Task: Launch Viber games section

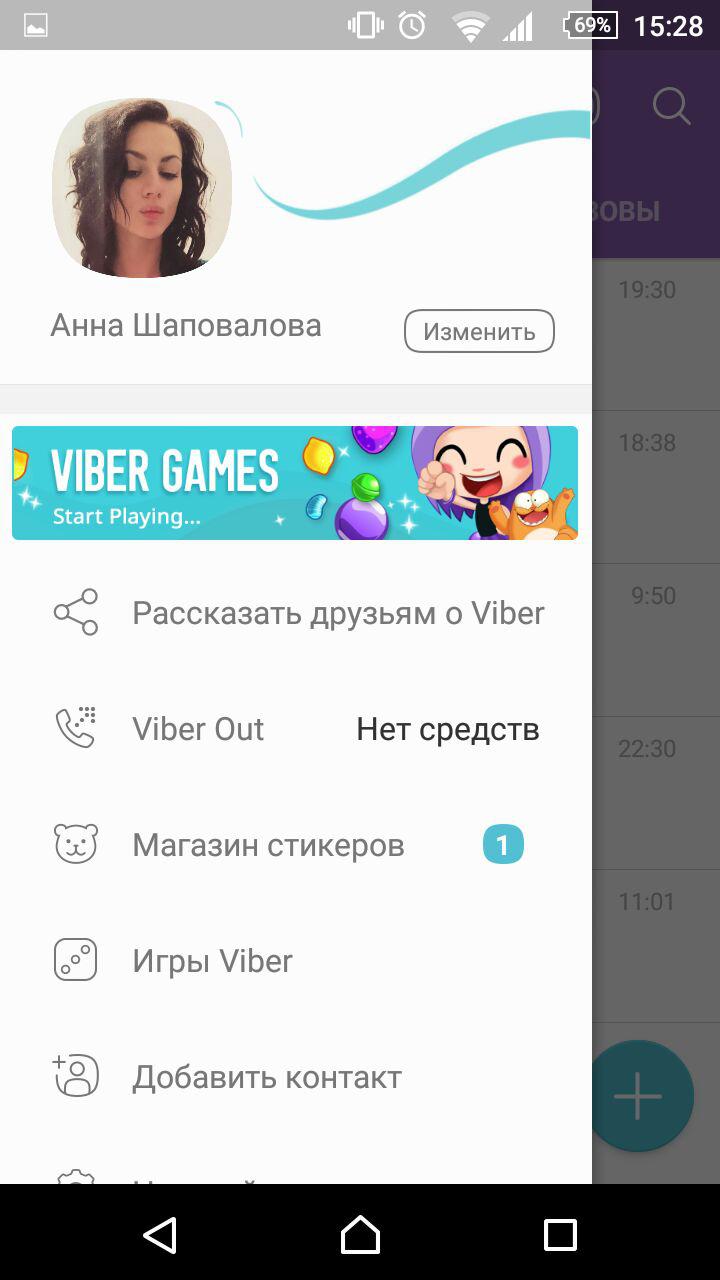Action: pos(211,959)
